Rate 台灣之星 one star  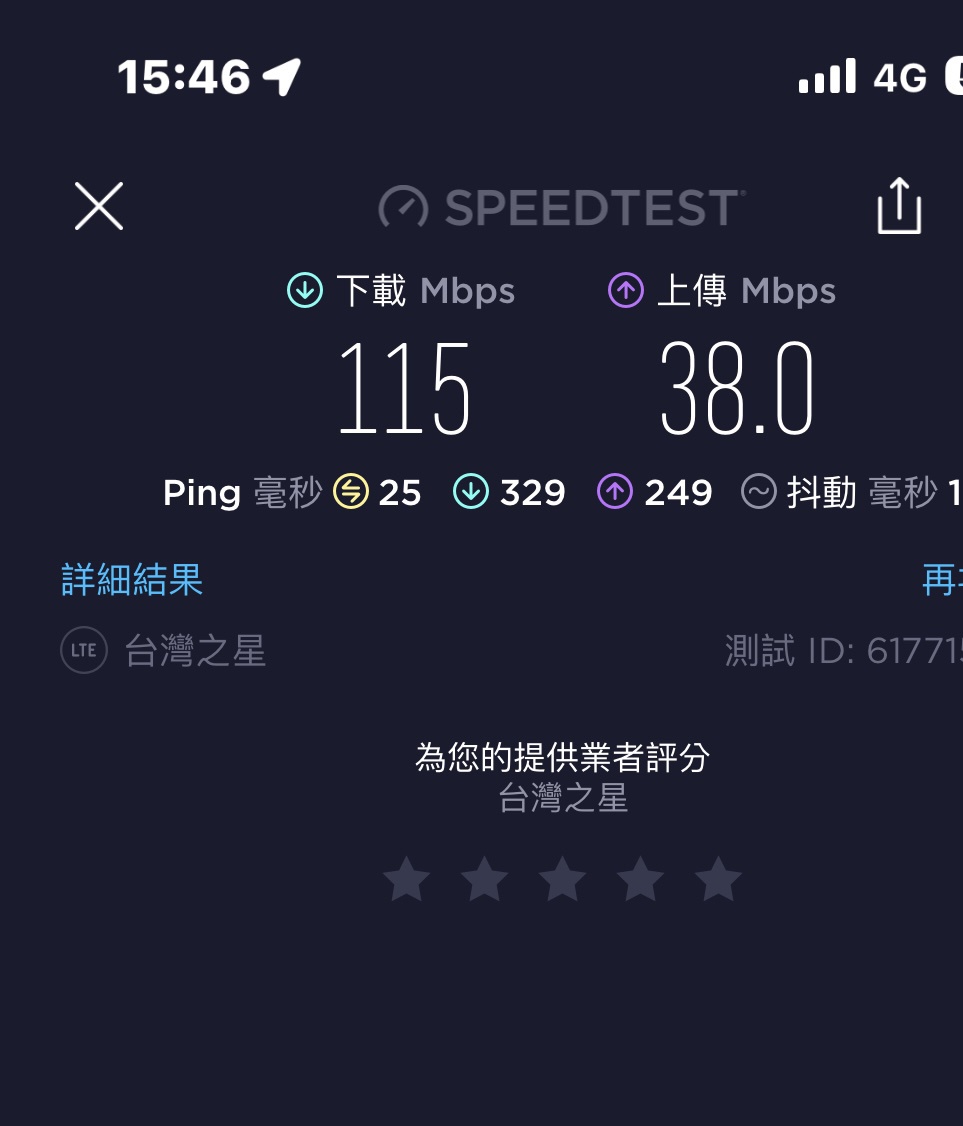(407, 880)
